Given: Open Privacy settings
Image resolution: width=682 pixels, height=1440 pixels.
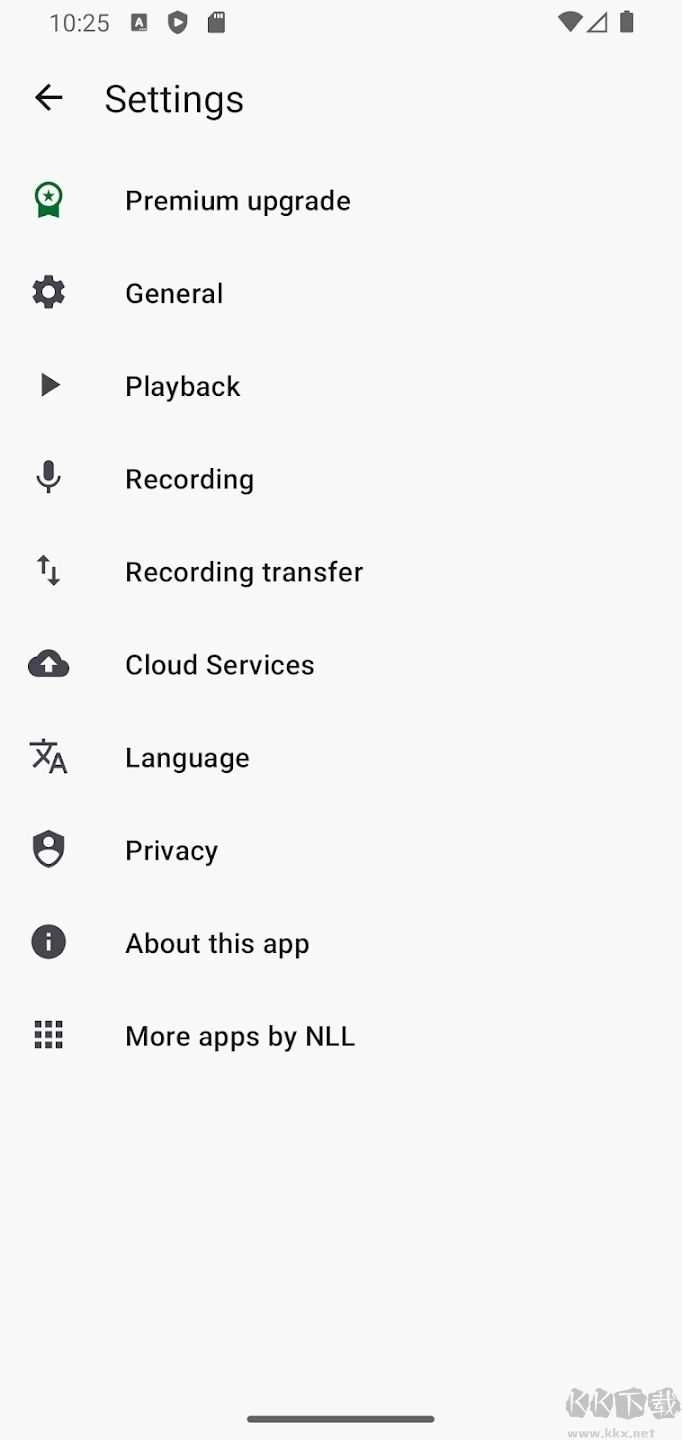Looking at the screenshot, I should click(171, 851).
